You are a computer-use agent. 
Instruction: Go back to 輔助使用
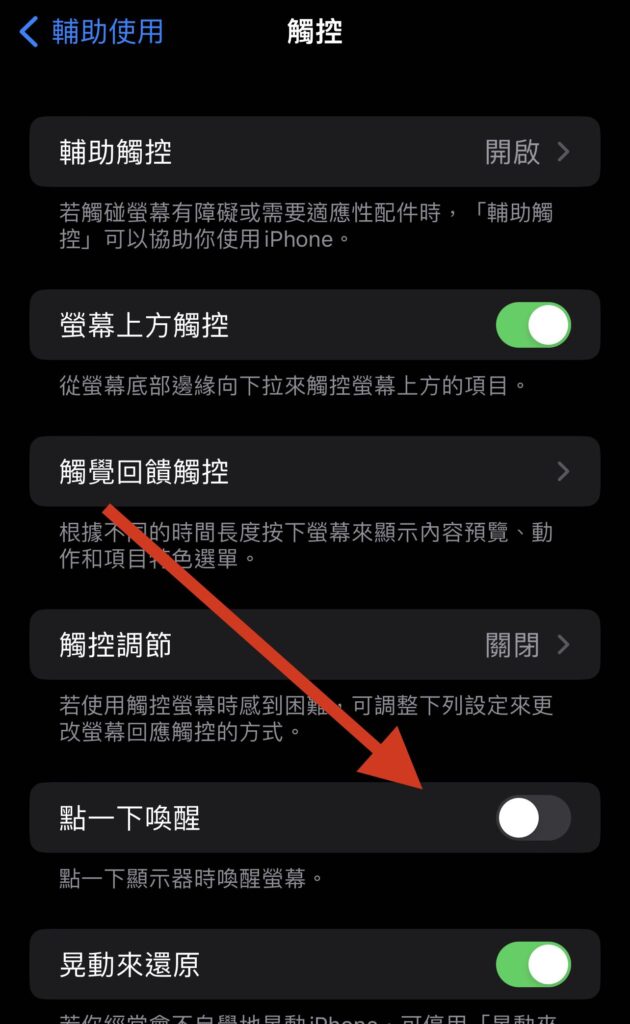click(x=91, y=31)
